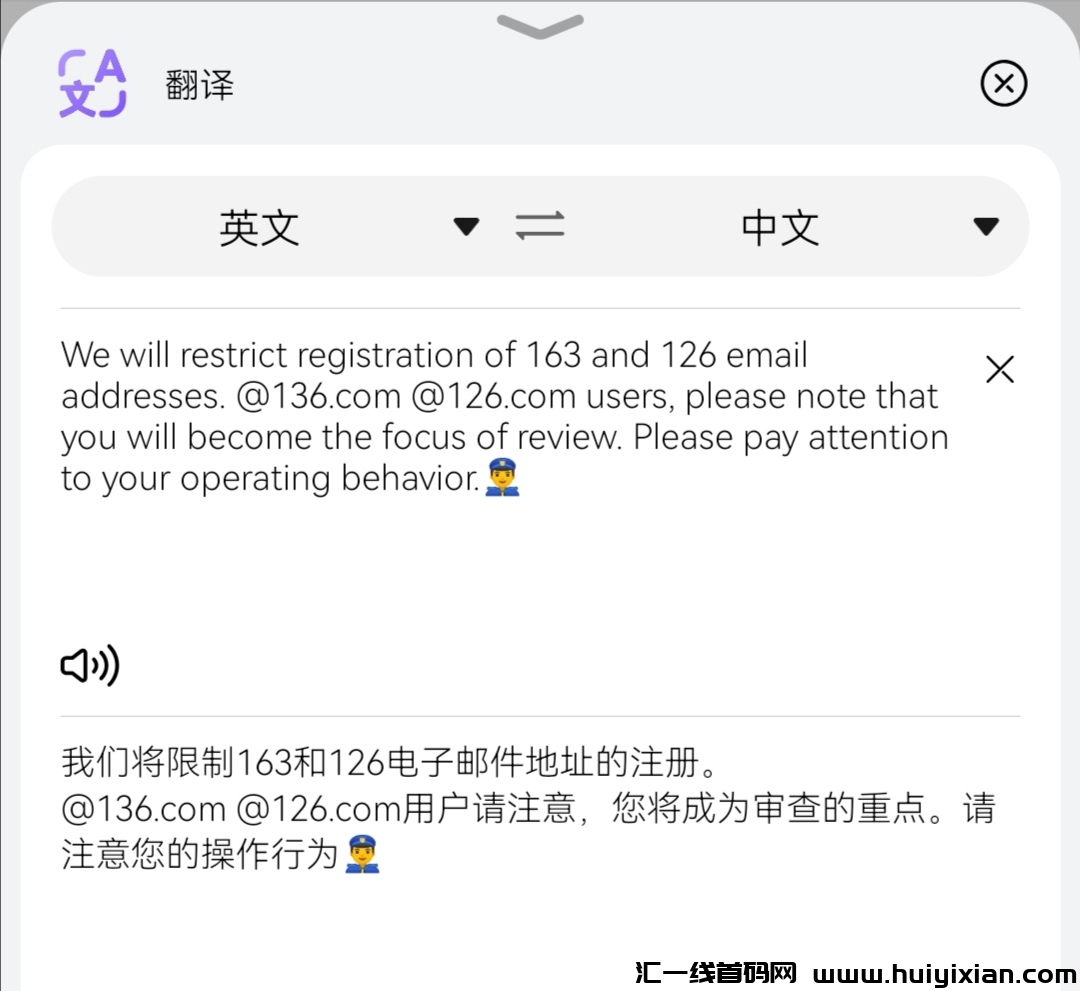Open the source language dropdown 英文
This screenshot has height=991, width=1080.
click(x=300, y=227)
